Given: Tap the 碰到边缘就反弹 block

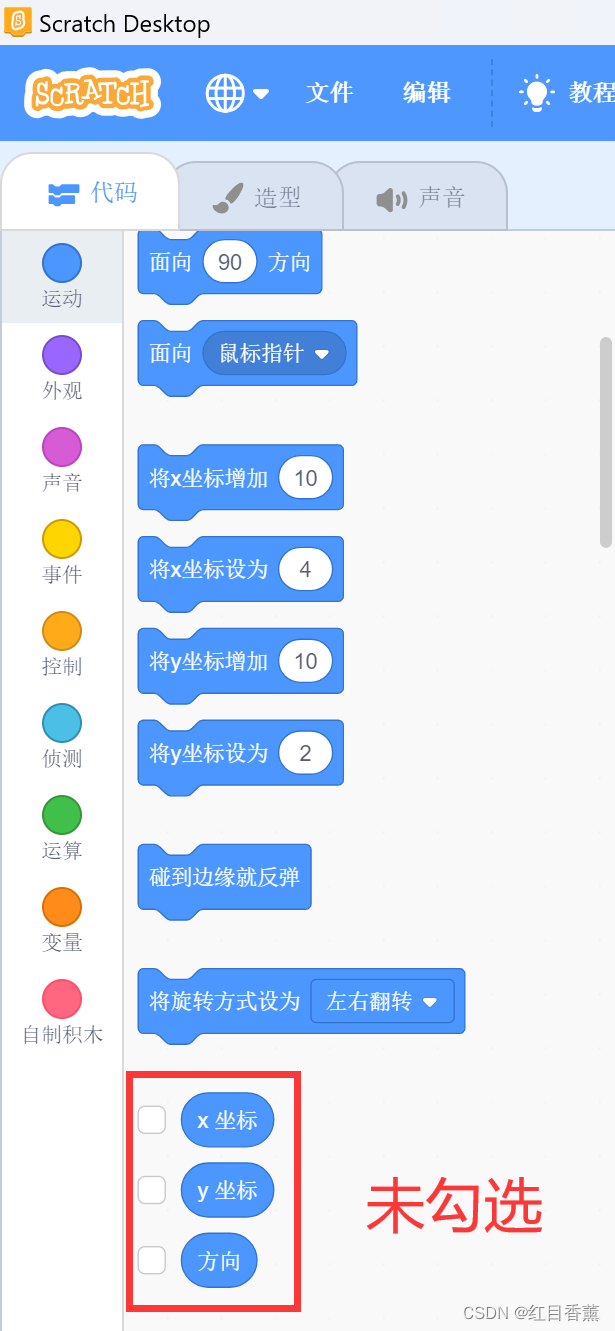Looking at the screenshot, I should coord(224,877).
